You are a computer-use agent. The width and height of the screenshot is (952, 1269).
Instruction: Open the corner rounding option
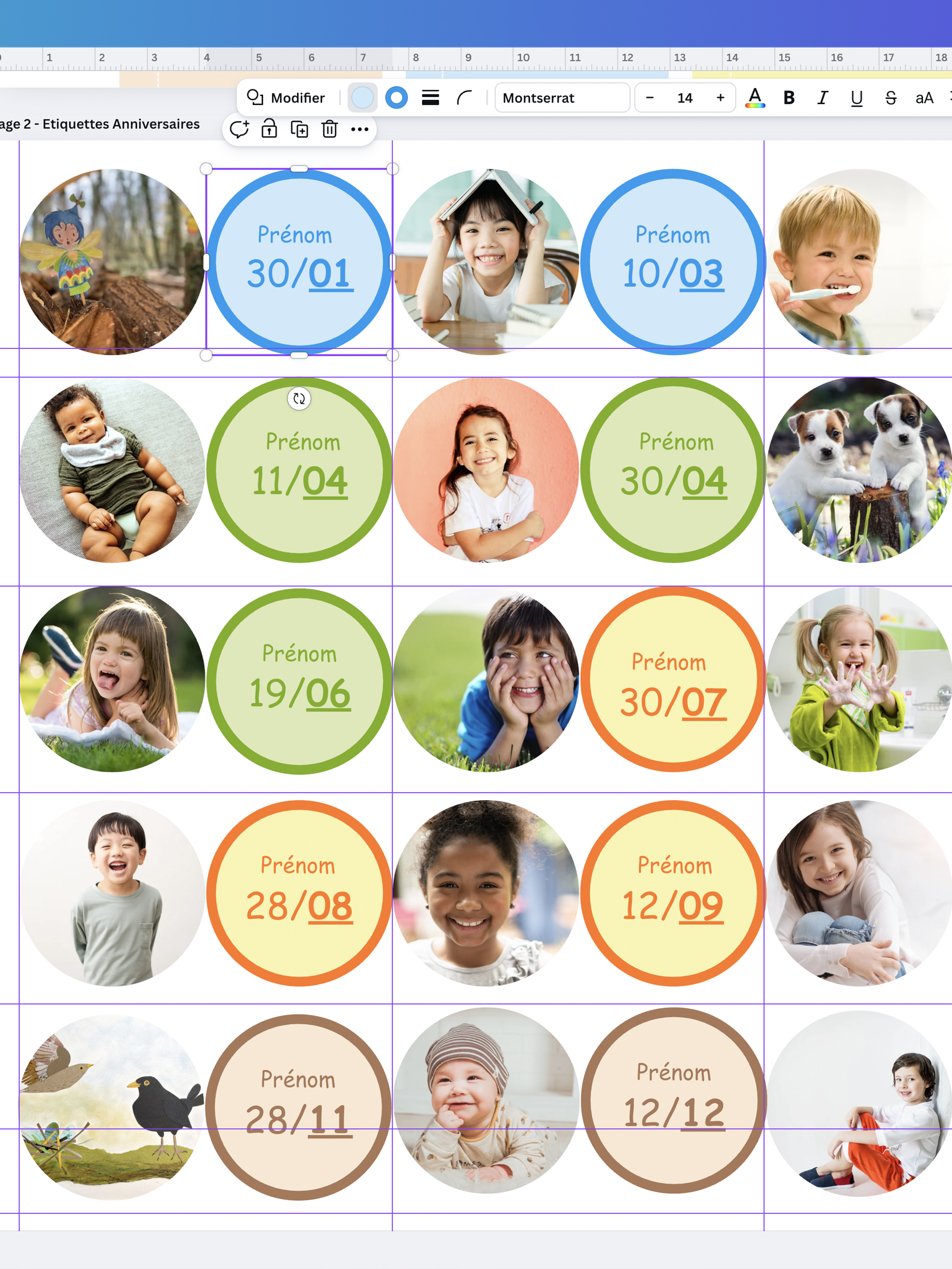point(464,98)
